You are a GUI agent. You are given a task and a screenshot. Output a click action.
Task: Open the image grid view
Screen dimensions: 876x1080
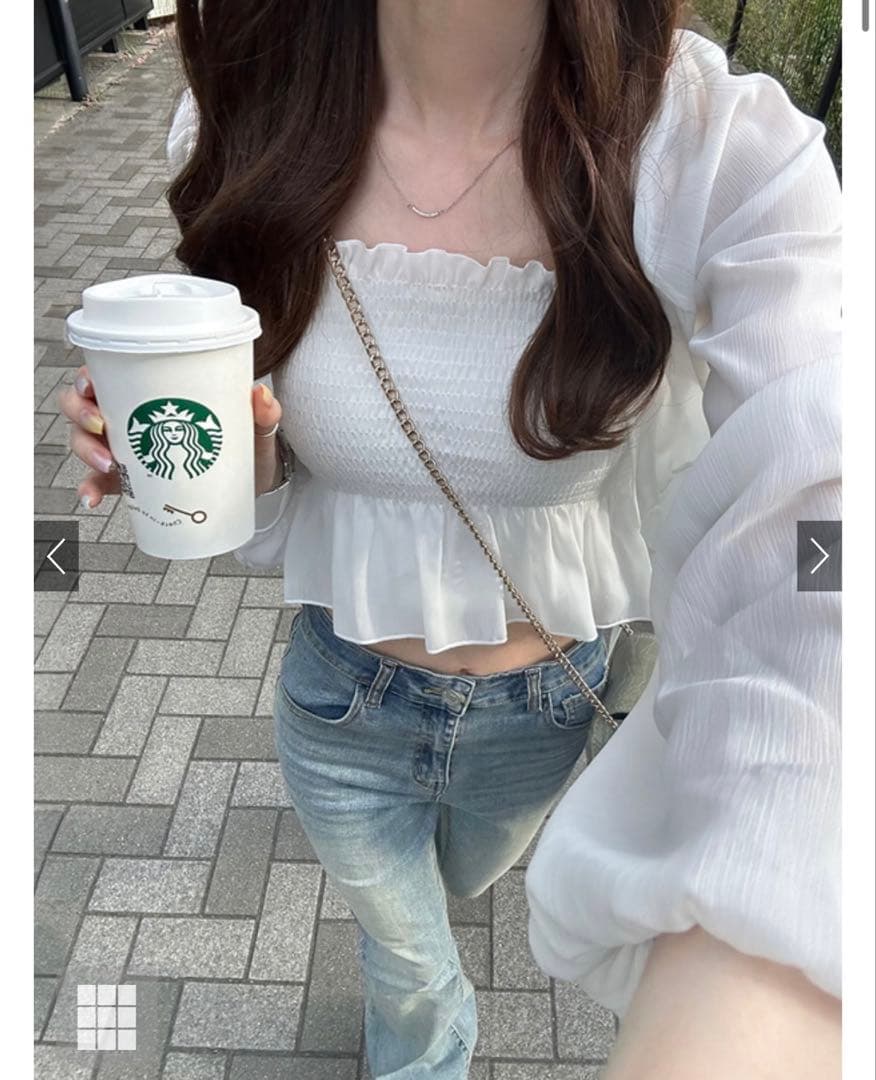[x=106, y=1017]
